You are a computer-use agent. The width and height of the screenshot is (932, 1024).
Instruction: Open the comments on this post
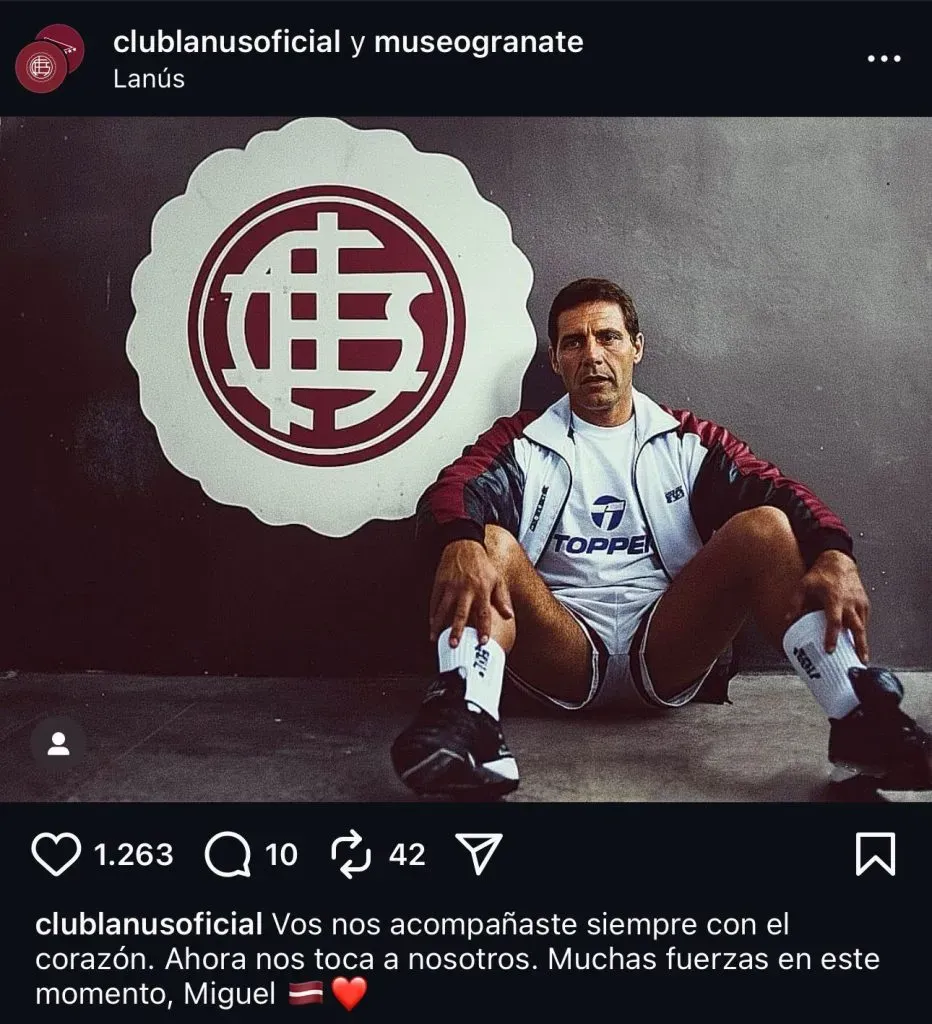(226, 855)
